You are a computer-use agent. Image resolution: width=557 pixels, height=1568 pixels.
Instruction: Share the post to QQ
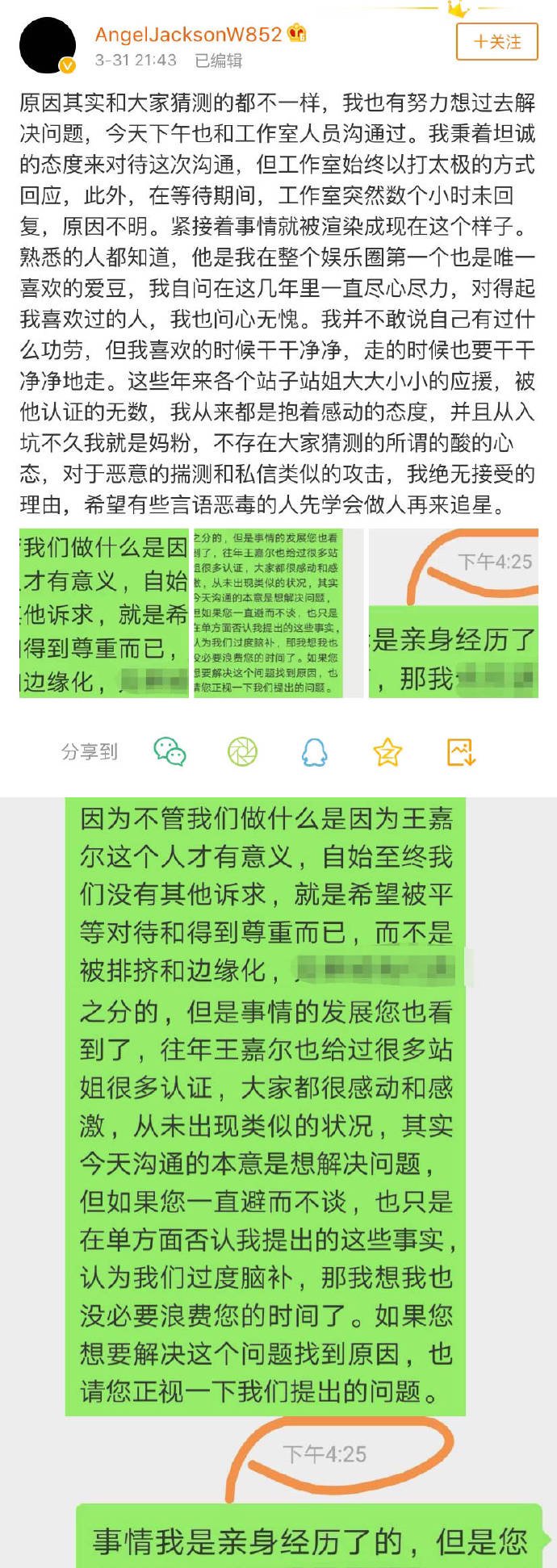(314, 751)
